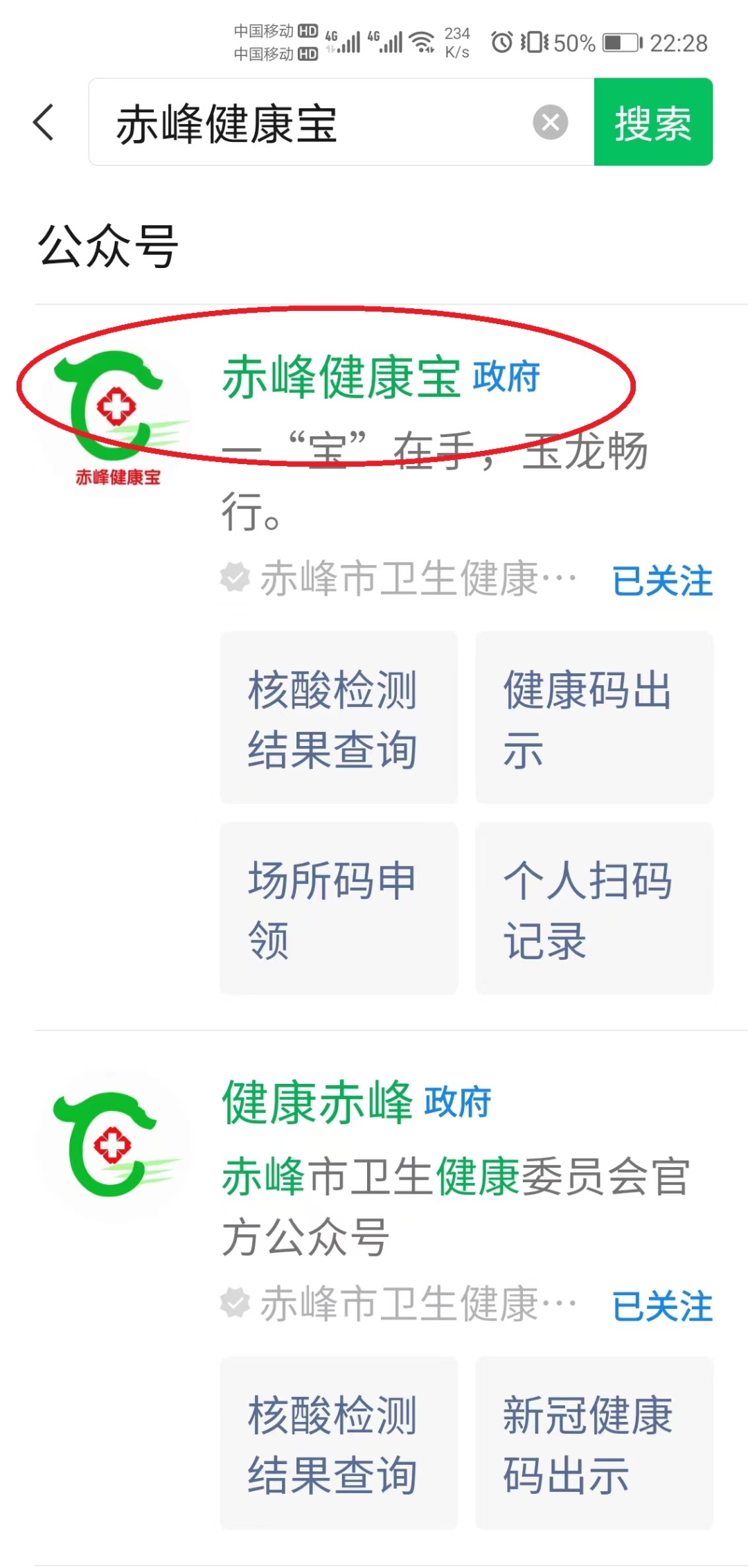Tap 已关注 for 赤峰健康宝
This screenshot has width=748, height=1568.
pos(662,580)
